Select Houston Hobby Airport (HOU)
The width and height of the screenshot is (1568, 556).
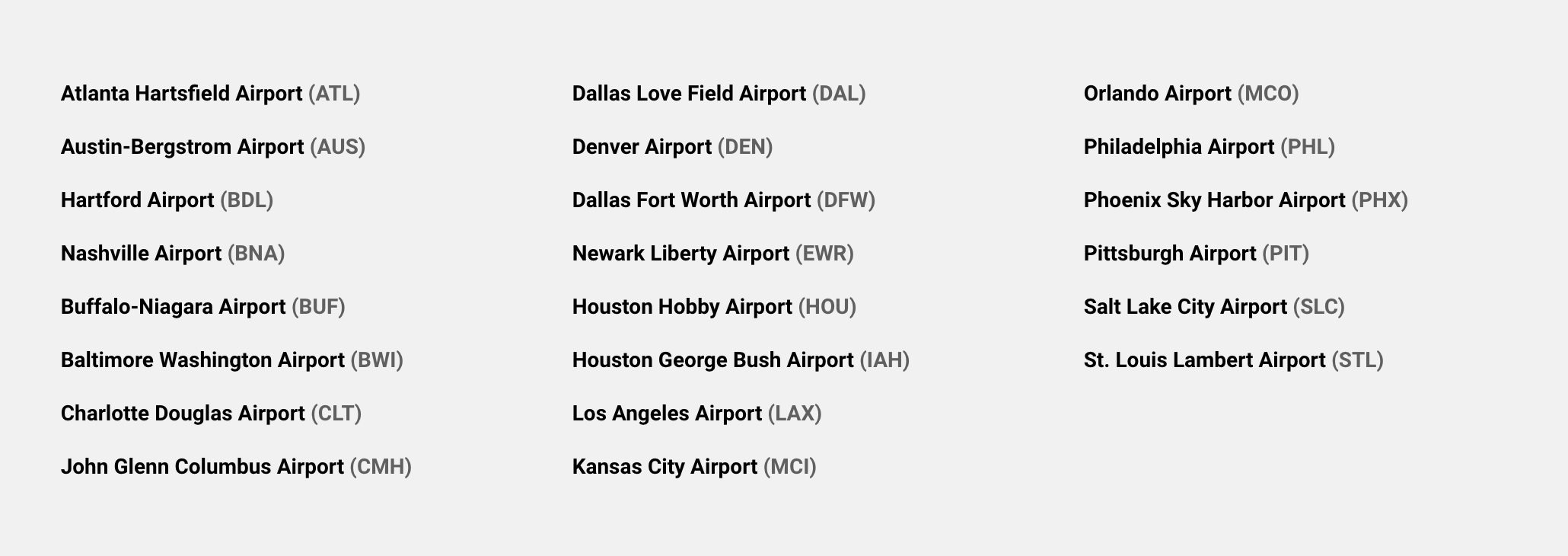pos(714,307)
